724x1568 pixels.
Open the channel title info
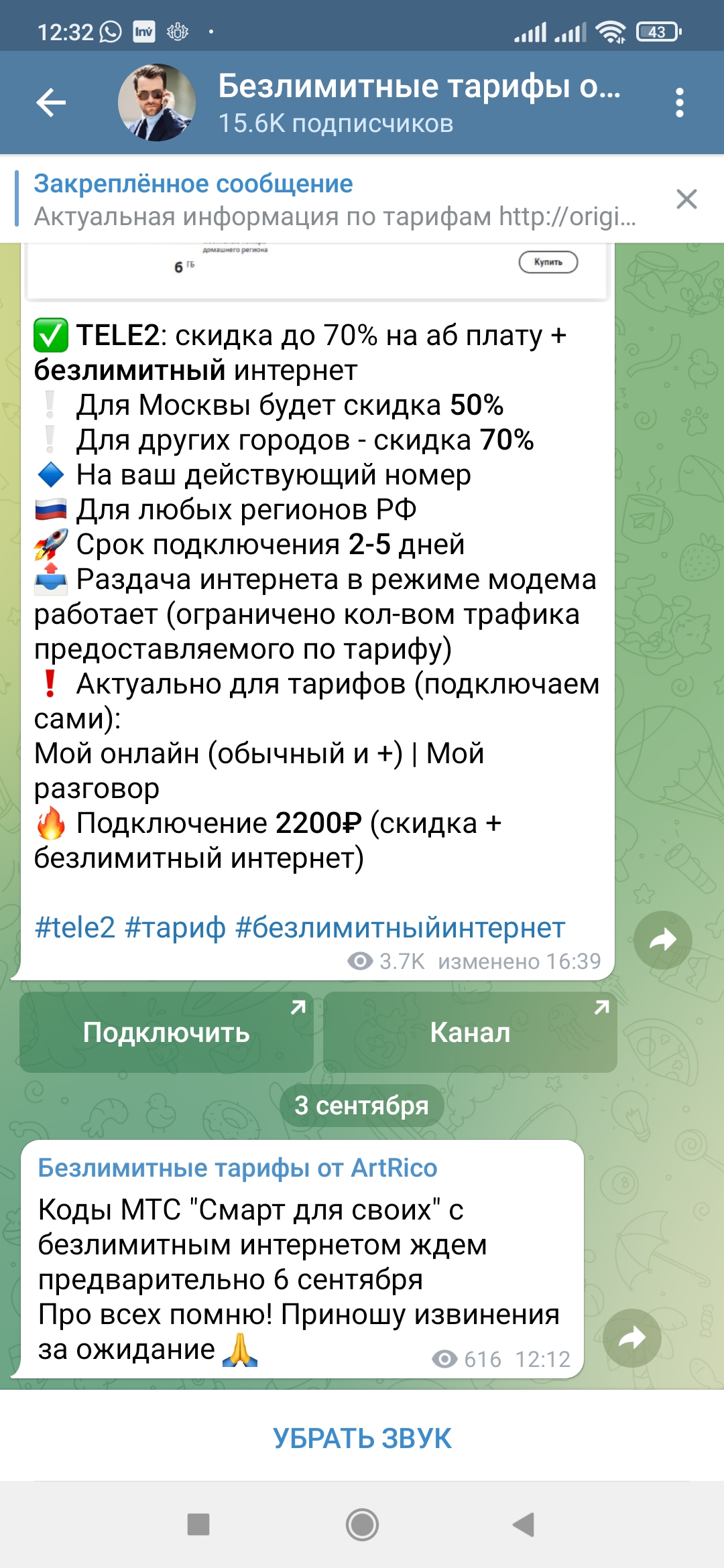[419, 103]
